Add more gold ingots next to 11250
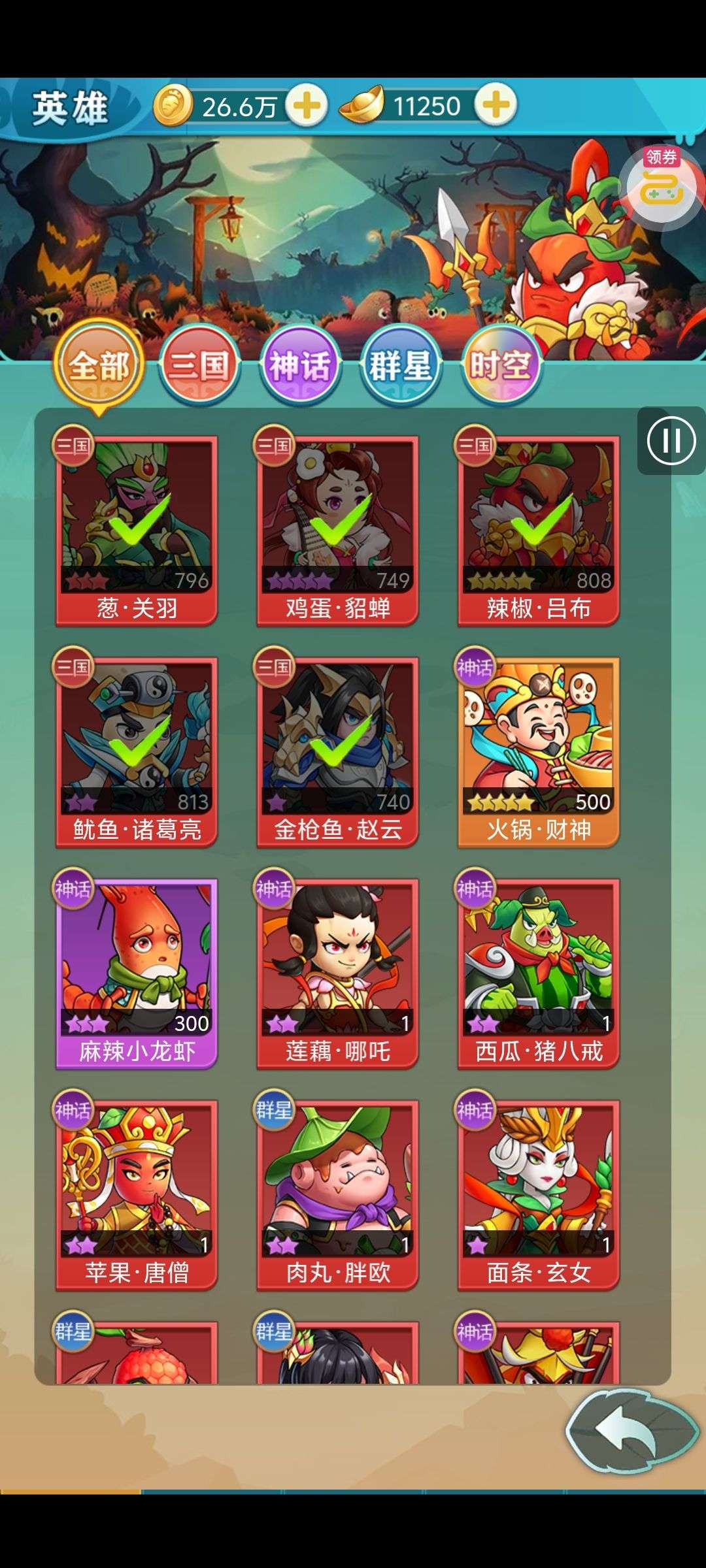Screen dimensions: 706x1568 (496, 105)
